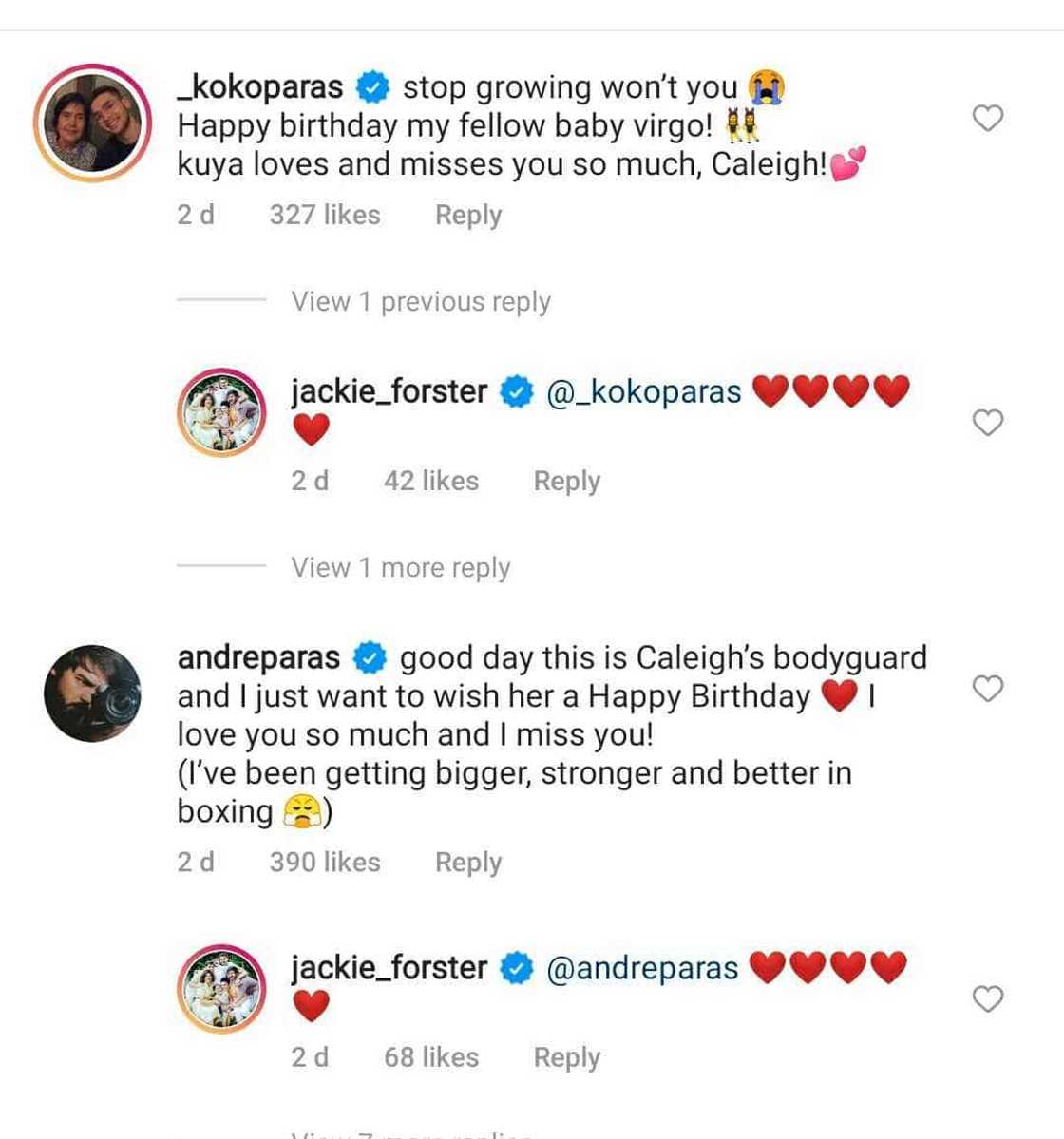The image size is (1064, 1139).
Task: Like _kokoparas's birthday comment
Action: [988, 118]
